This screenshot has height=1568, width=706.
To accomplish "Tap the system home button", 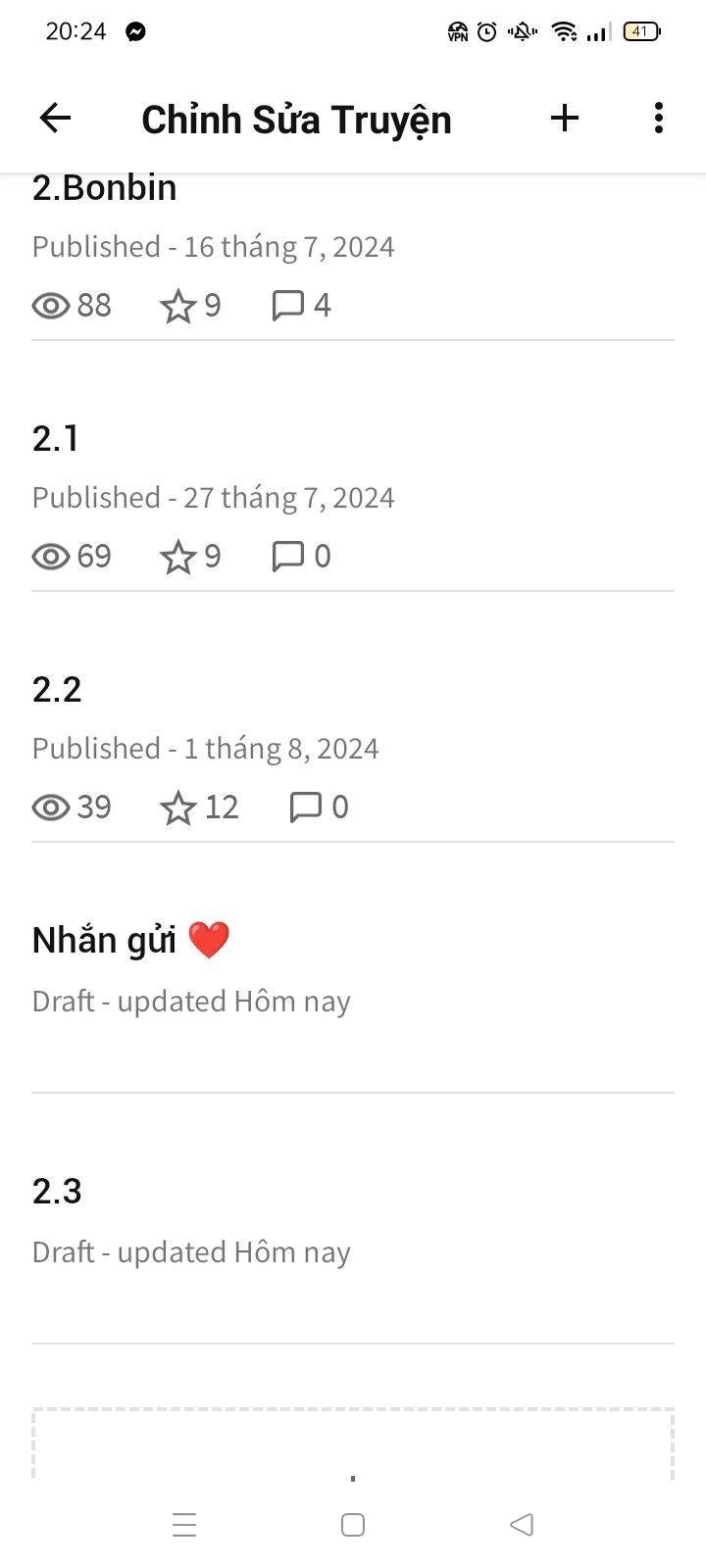I will coord(353,1525).
